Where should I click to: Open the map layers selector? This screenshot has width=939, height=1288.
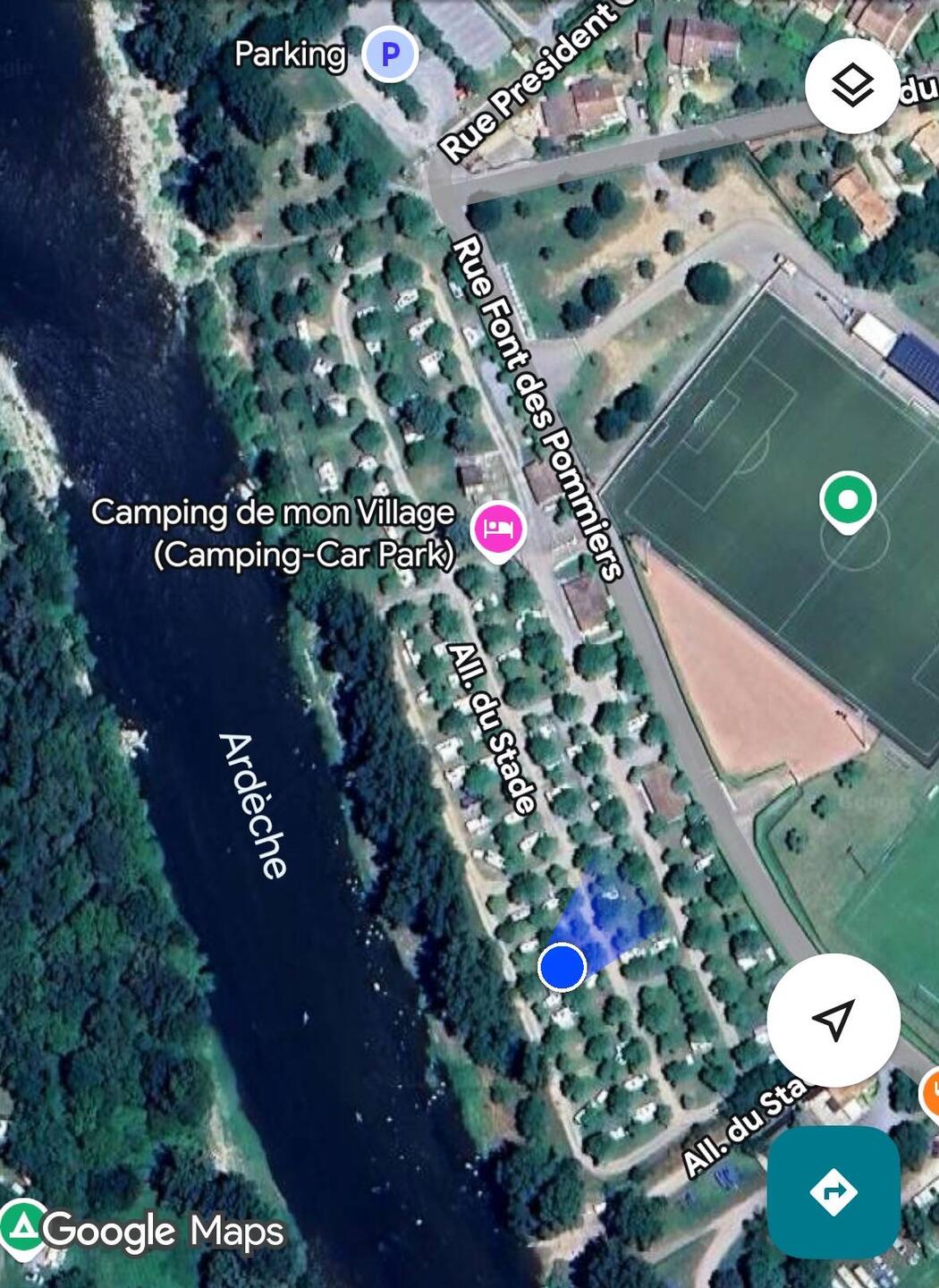[851, 86]
